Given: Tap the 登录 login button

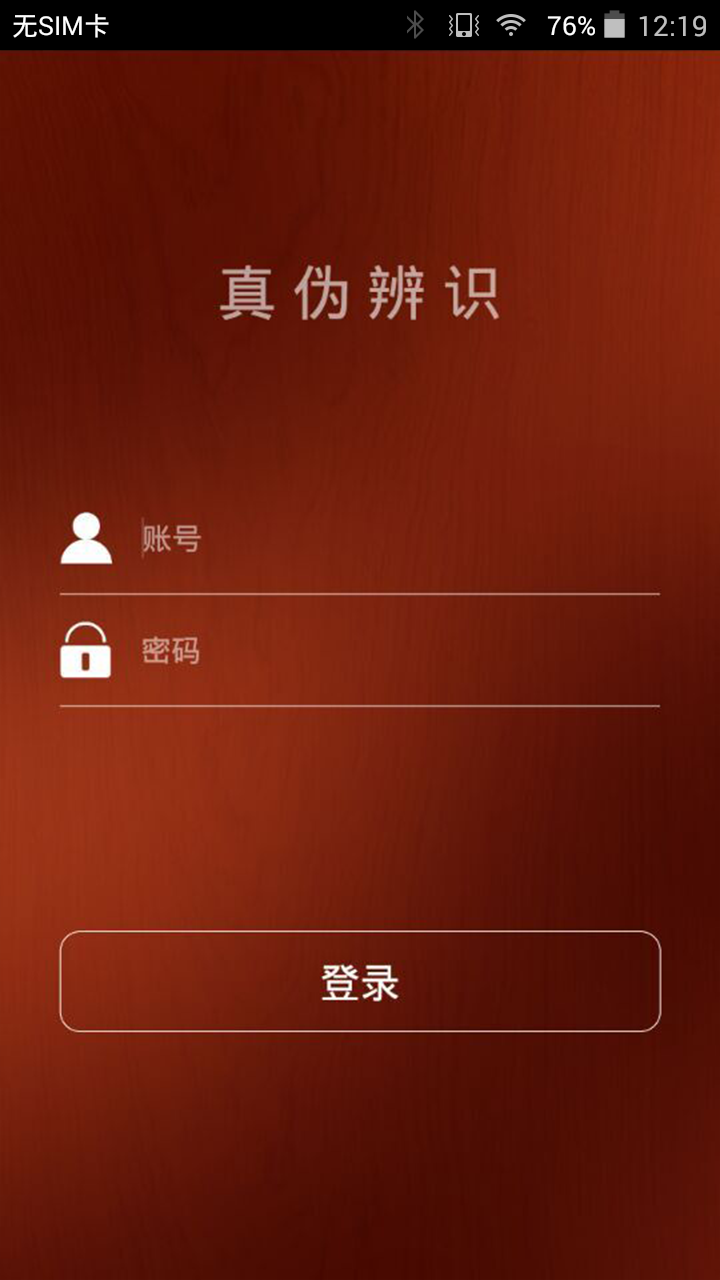Looking at the screenshot, I should (x=360, y=981).
